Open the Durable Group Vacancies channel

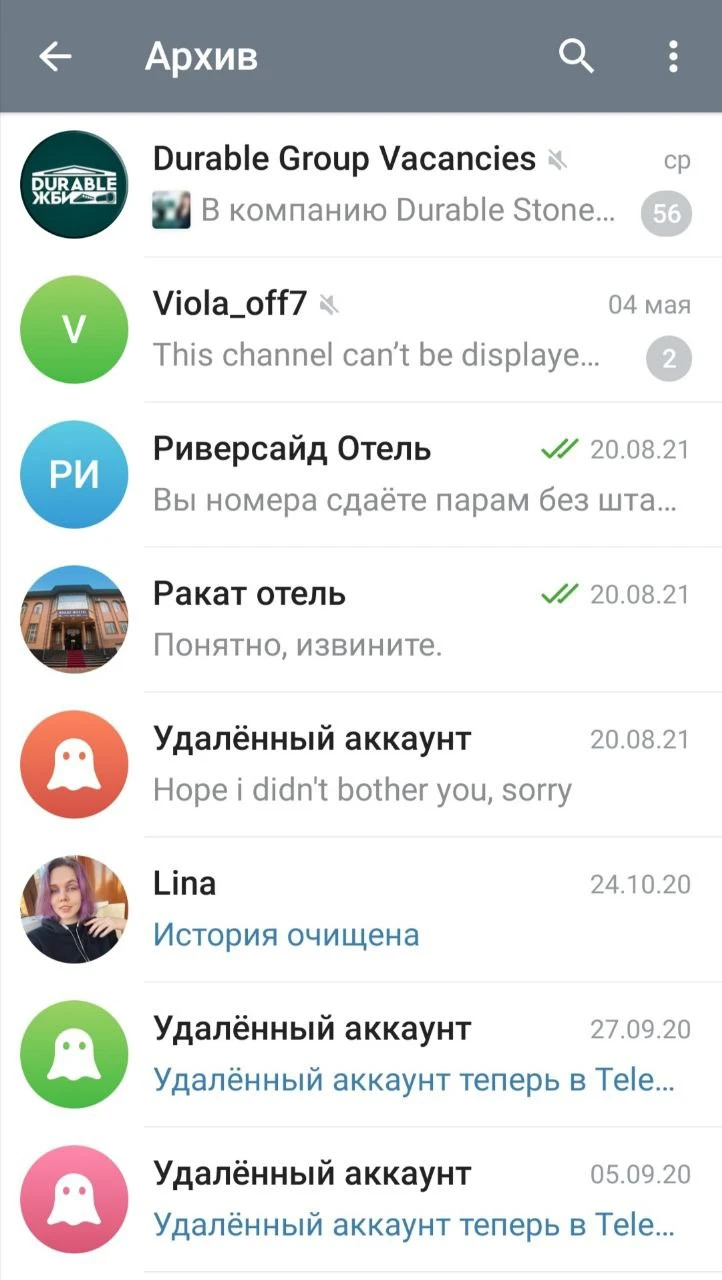pyautogui.click(x=361, y=185)
